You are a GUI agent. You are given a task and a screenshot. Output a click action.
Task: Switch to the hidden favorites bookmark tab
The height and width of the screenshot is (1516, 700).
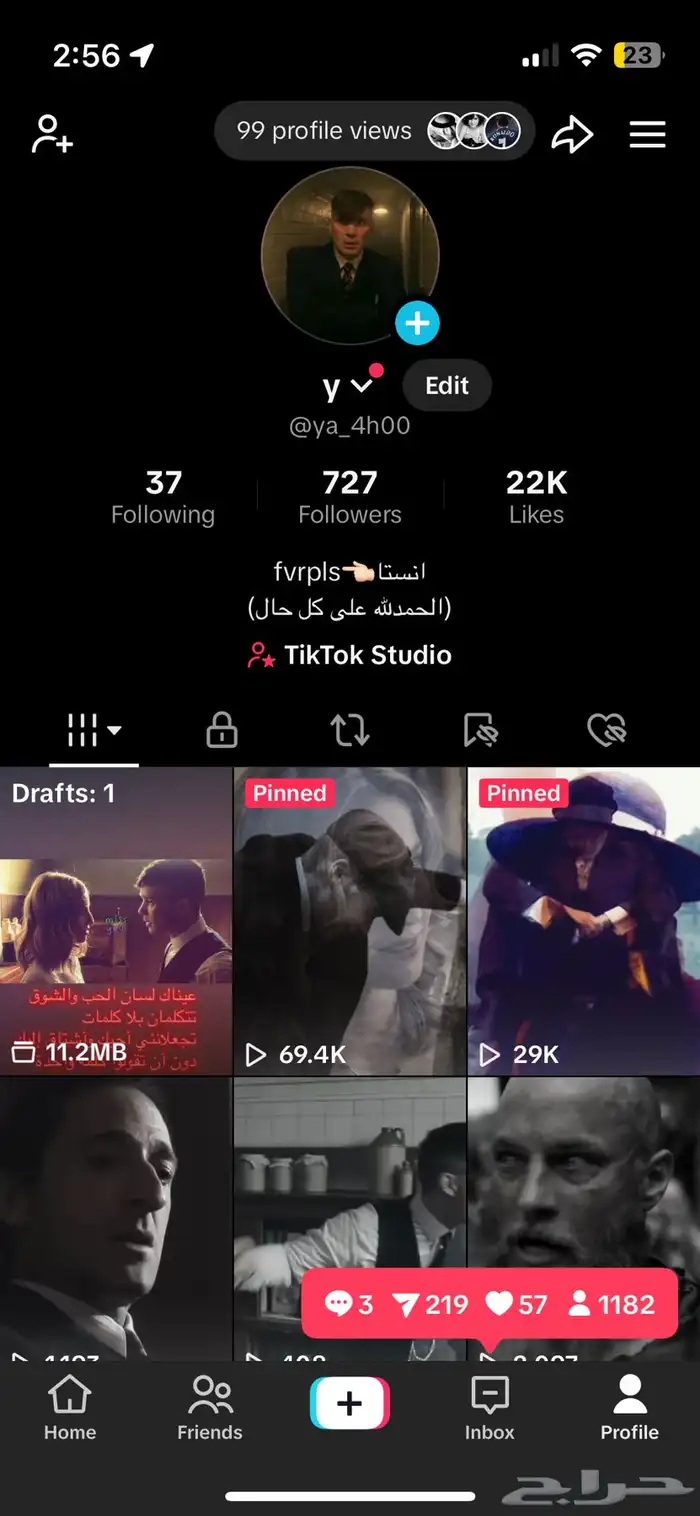[480, 731]
